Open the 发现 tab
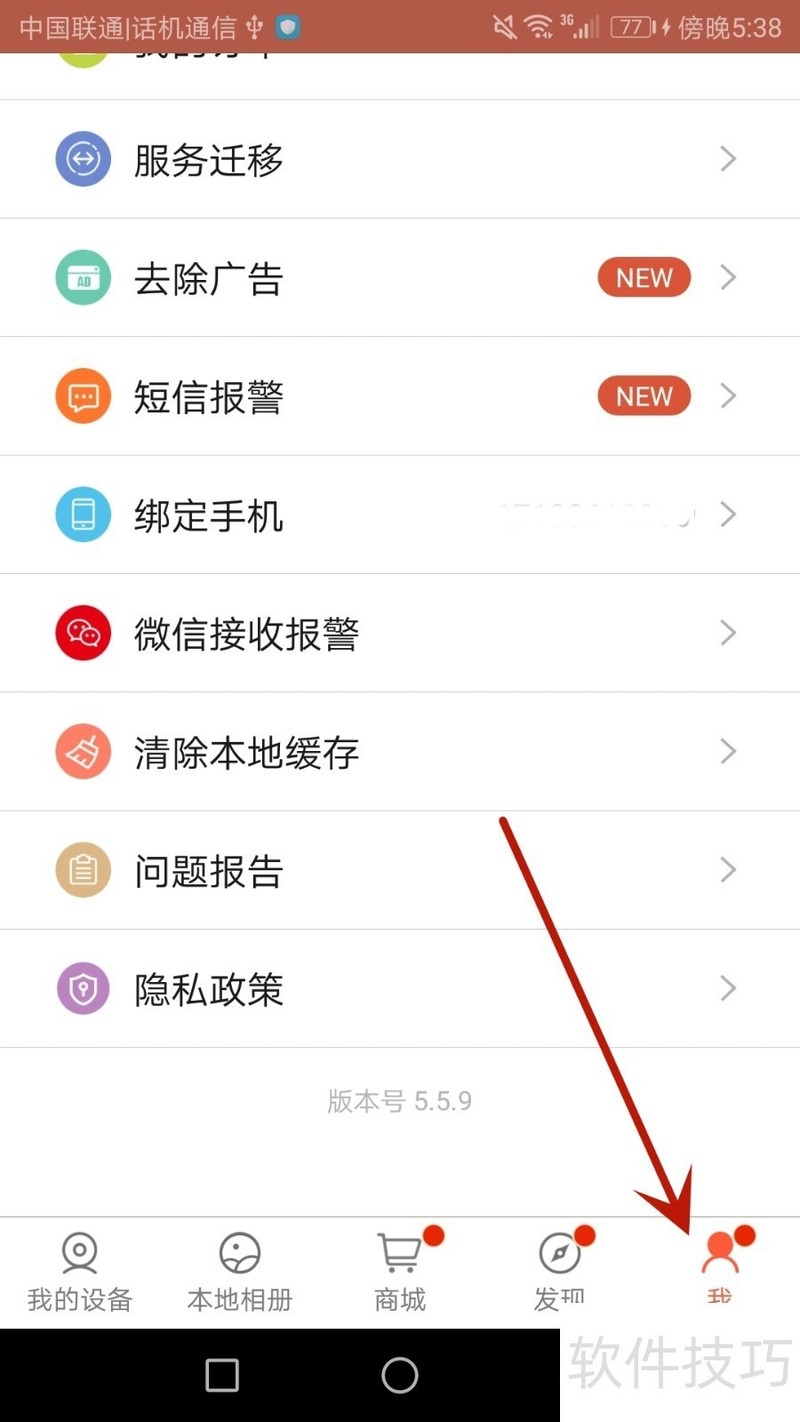 [x=560, y=1272]
